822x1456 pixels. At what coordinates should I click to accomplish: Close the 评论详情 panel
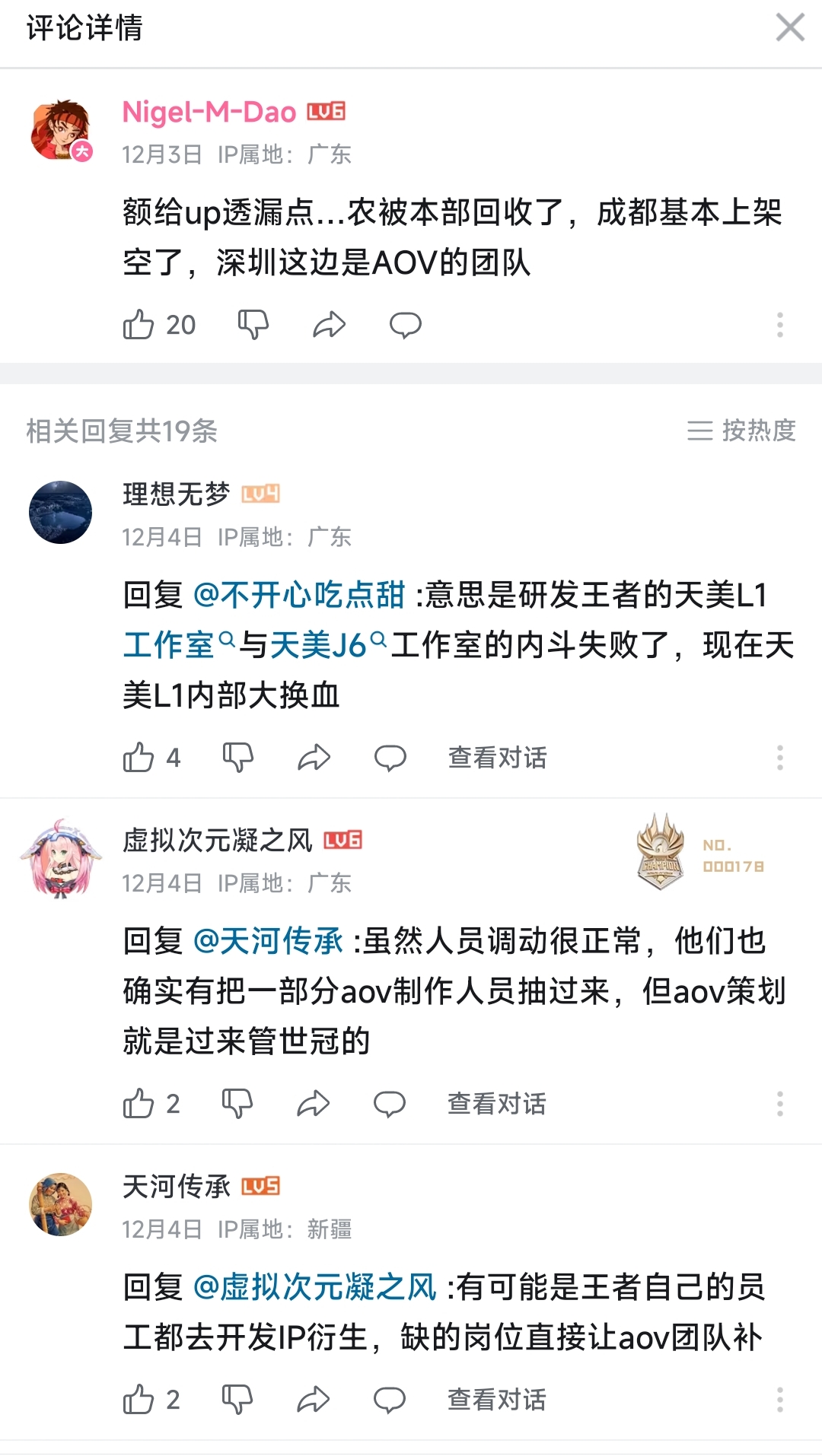(x=790, y=27)
